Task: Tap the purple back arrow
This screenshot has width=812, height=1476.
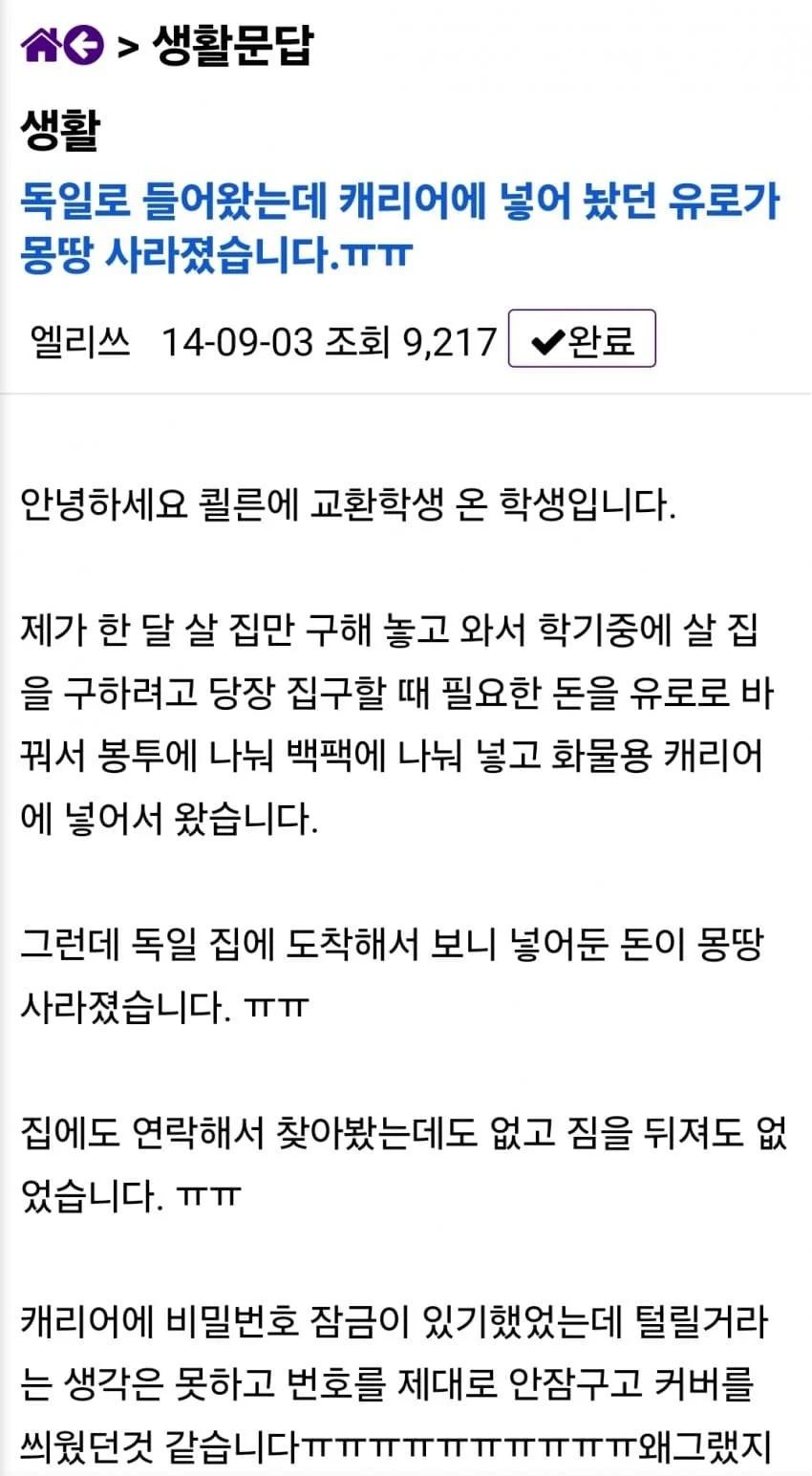Action: [x=84, y=44]
